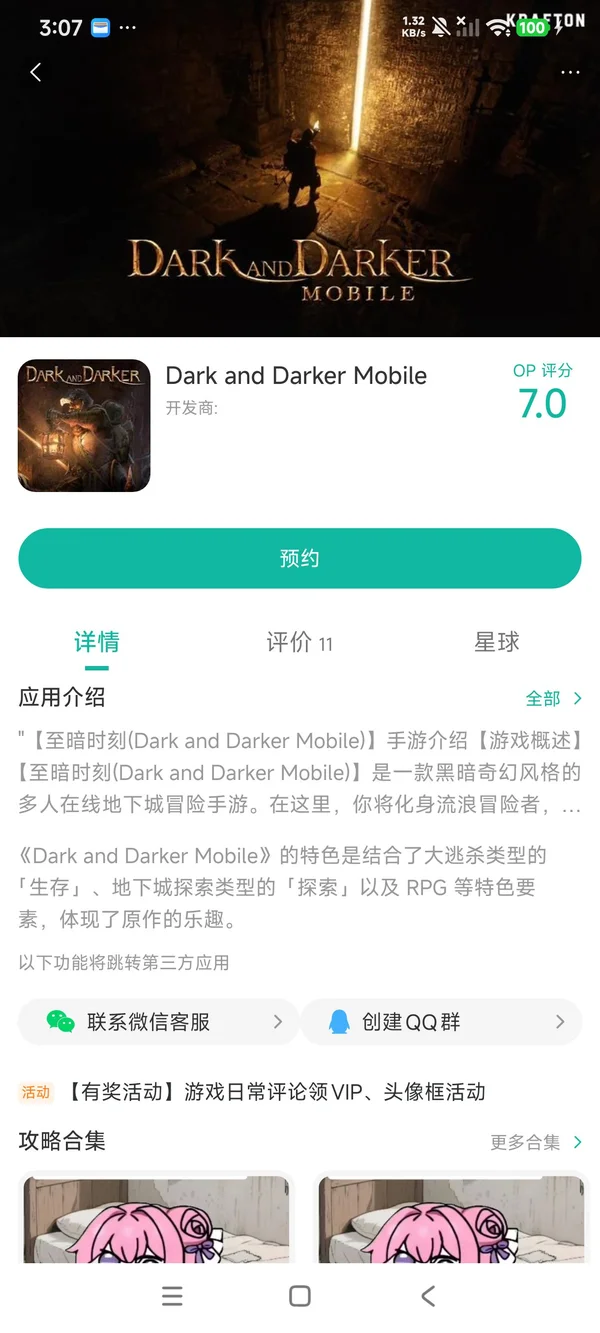The height and width of the screenshot is (1333, 600).
Task: Open the three-dot overflow menu
Action: coord(570,72)
